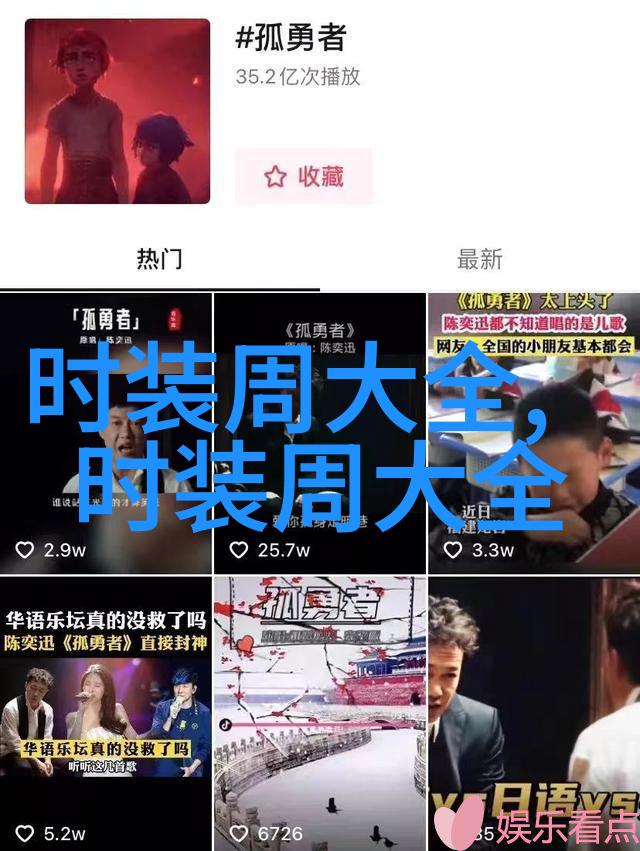Switch to the 最新 tab
Viewport: 640px width, 851px height.
tap(479, 259)
